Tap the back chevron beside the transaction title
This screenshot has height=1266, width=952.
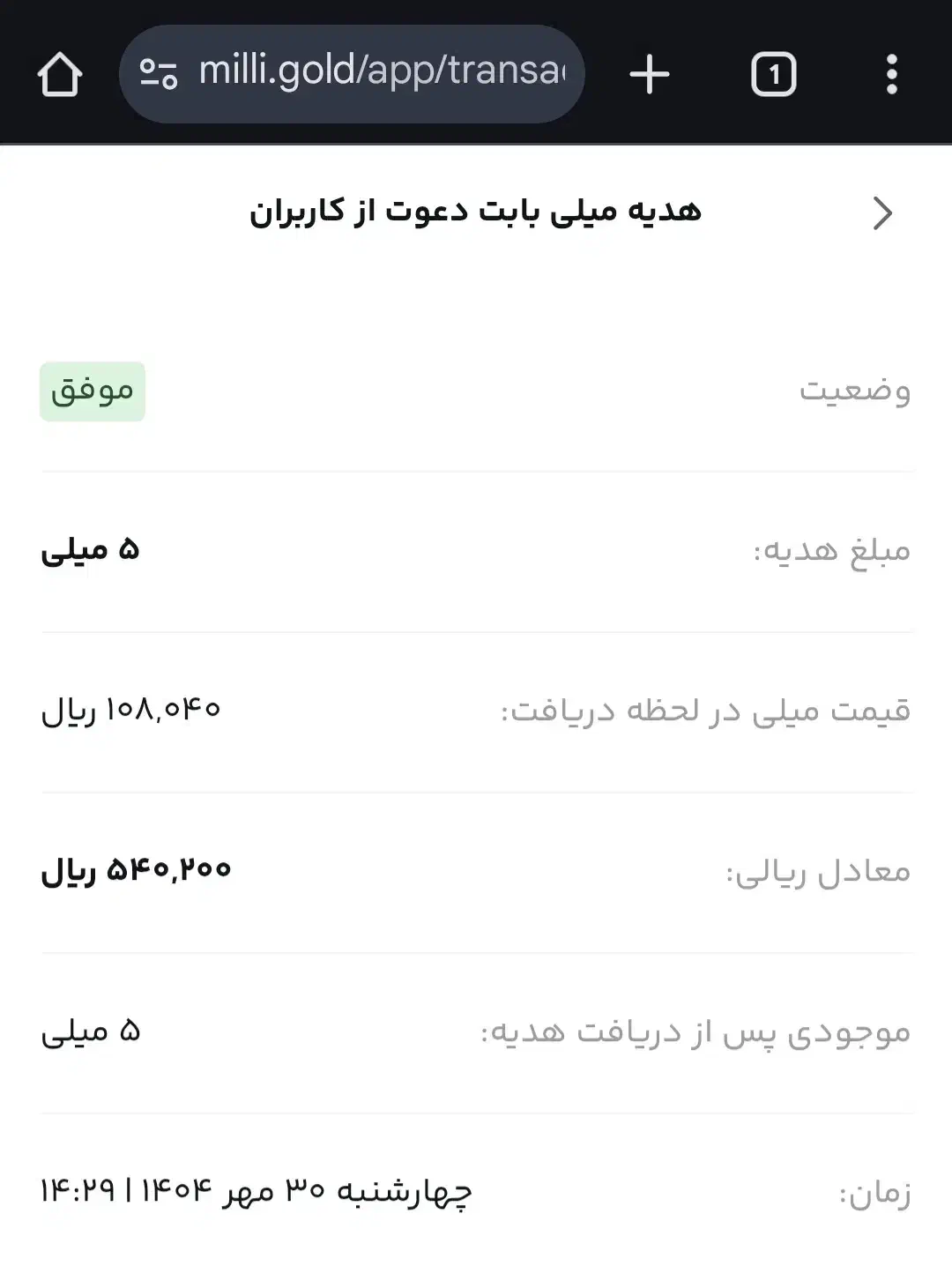[881, 212]
